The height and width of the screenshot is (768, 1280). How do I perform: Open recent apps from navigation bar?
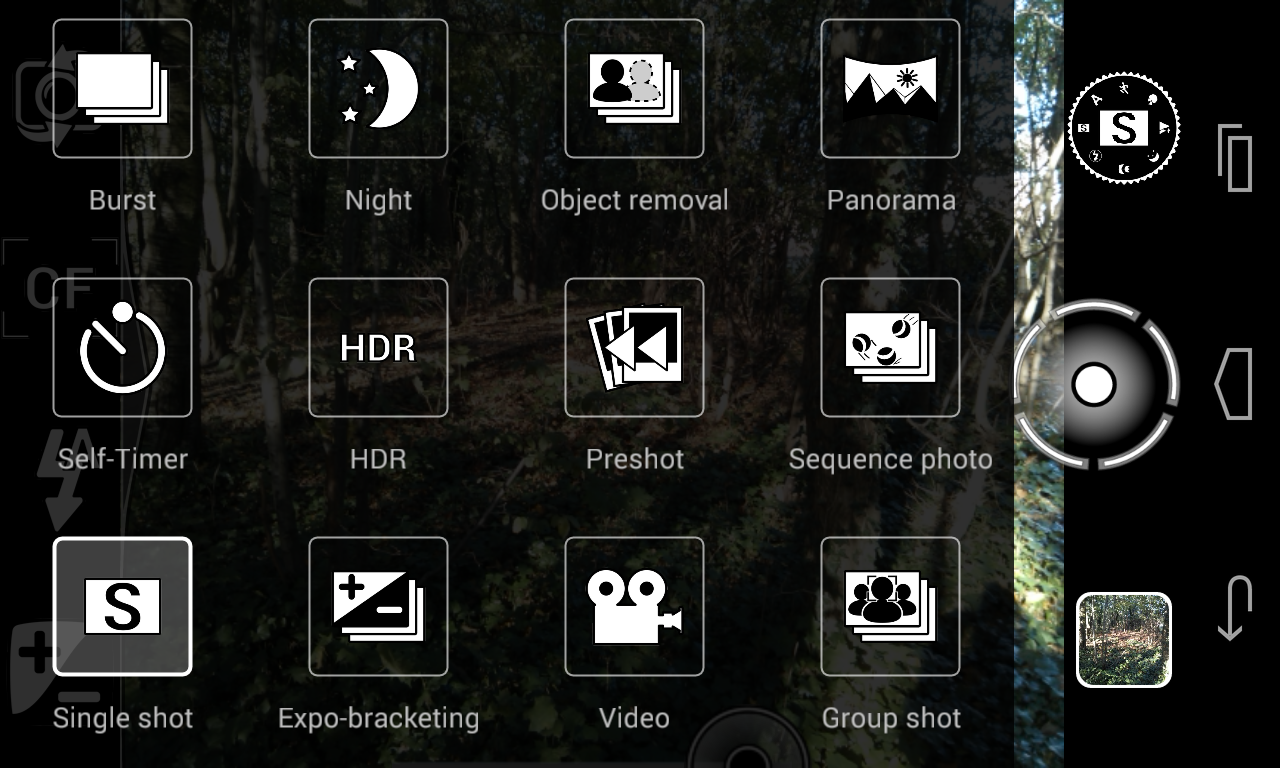coord(1235,158)
